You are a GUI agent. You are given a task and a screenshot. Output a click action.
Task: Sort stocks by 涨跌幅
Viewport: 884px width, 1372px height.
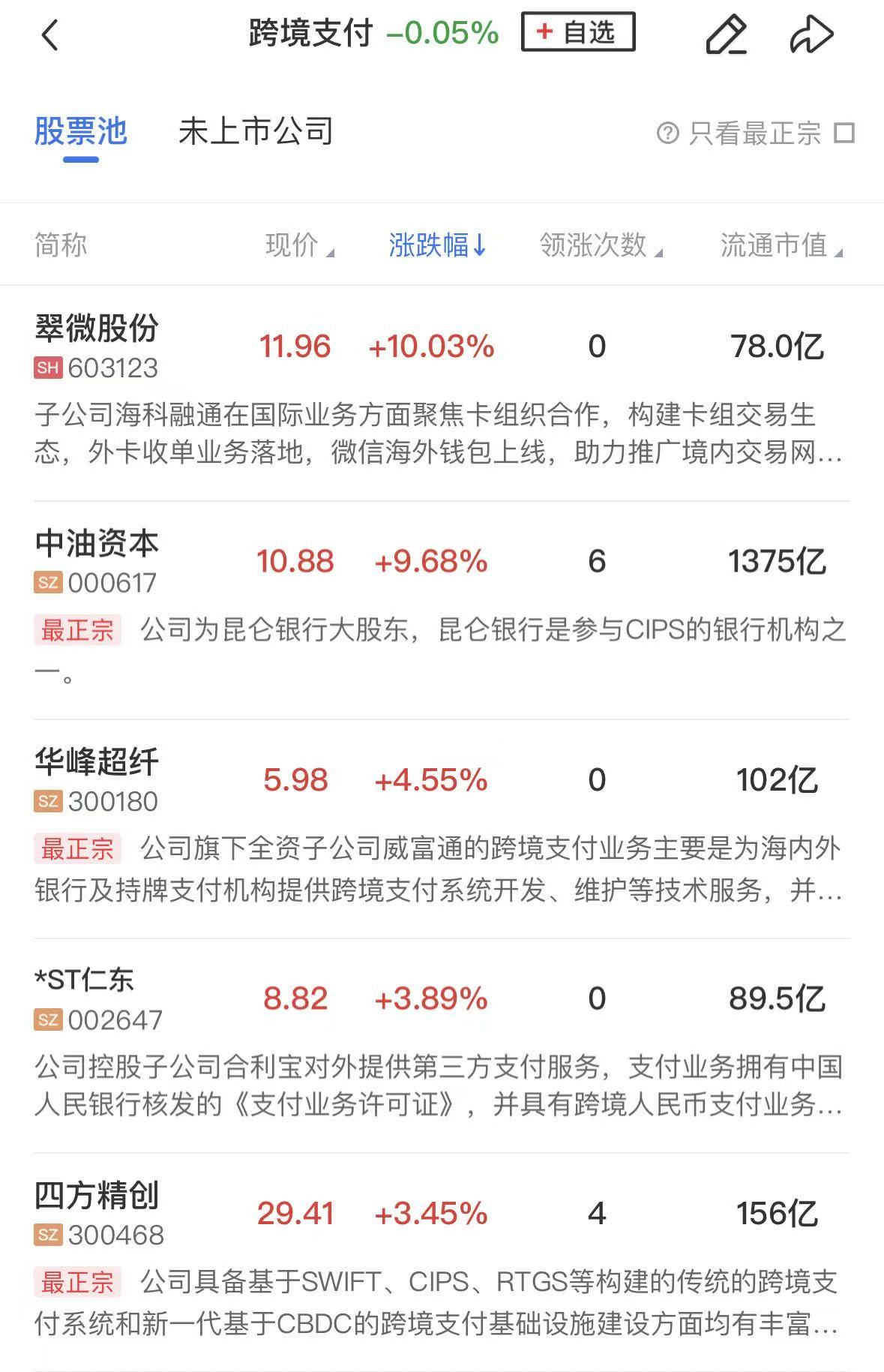click(x=437, y=245)
